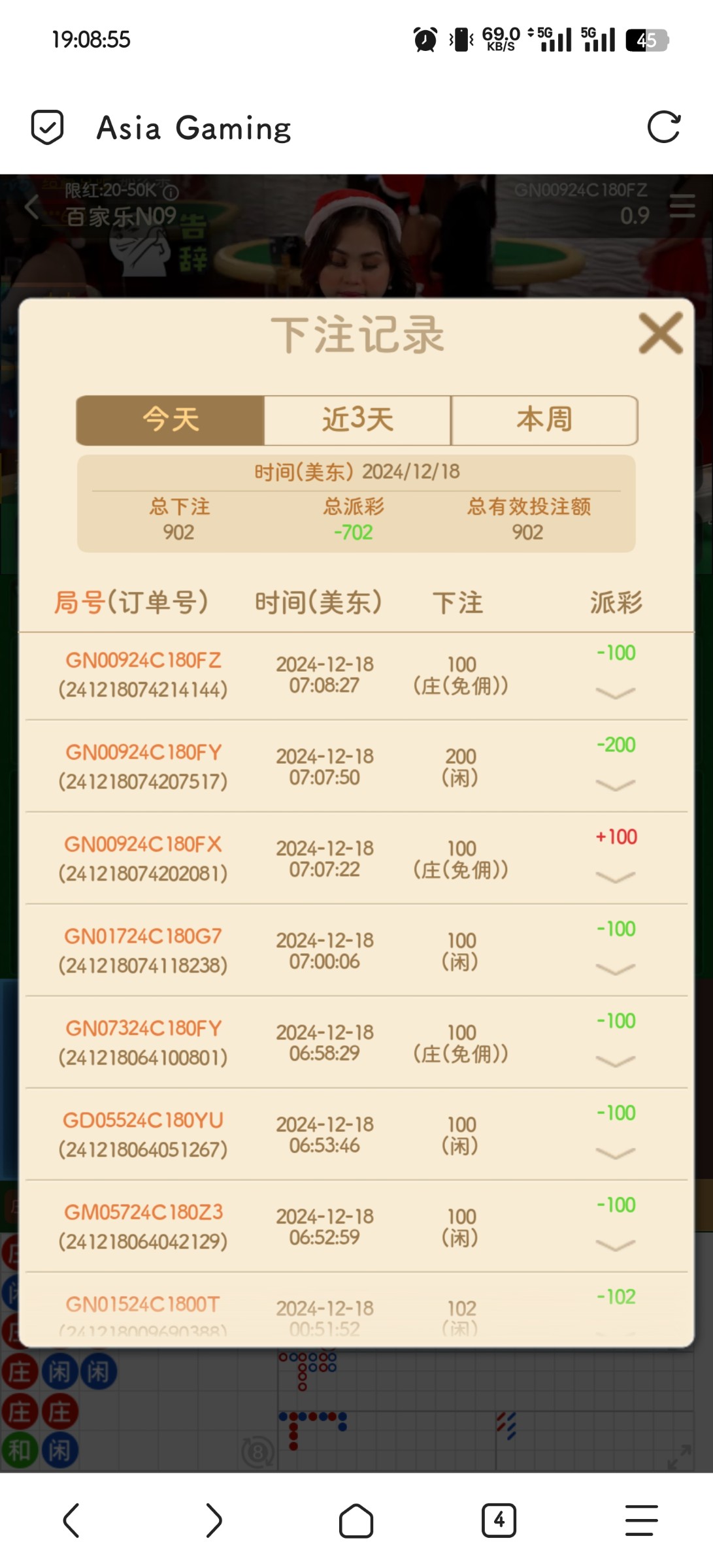Viewport: 713px width, 1568px height.
Task: Select the 今天 tab
Action: pos(171,420)
